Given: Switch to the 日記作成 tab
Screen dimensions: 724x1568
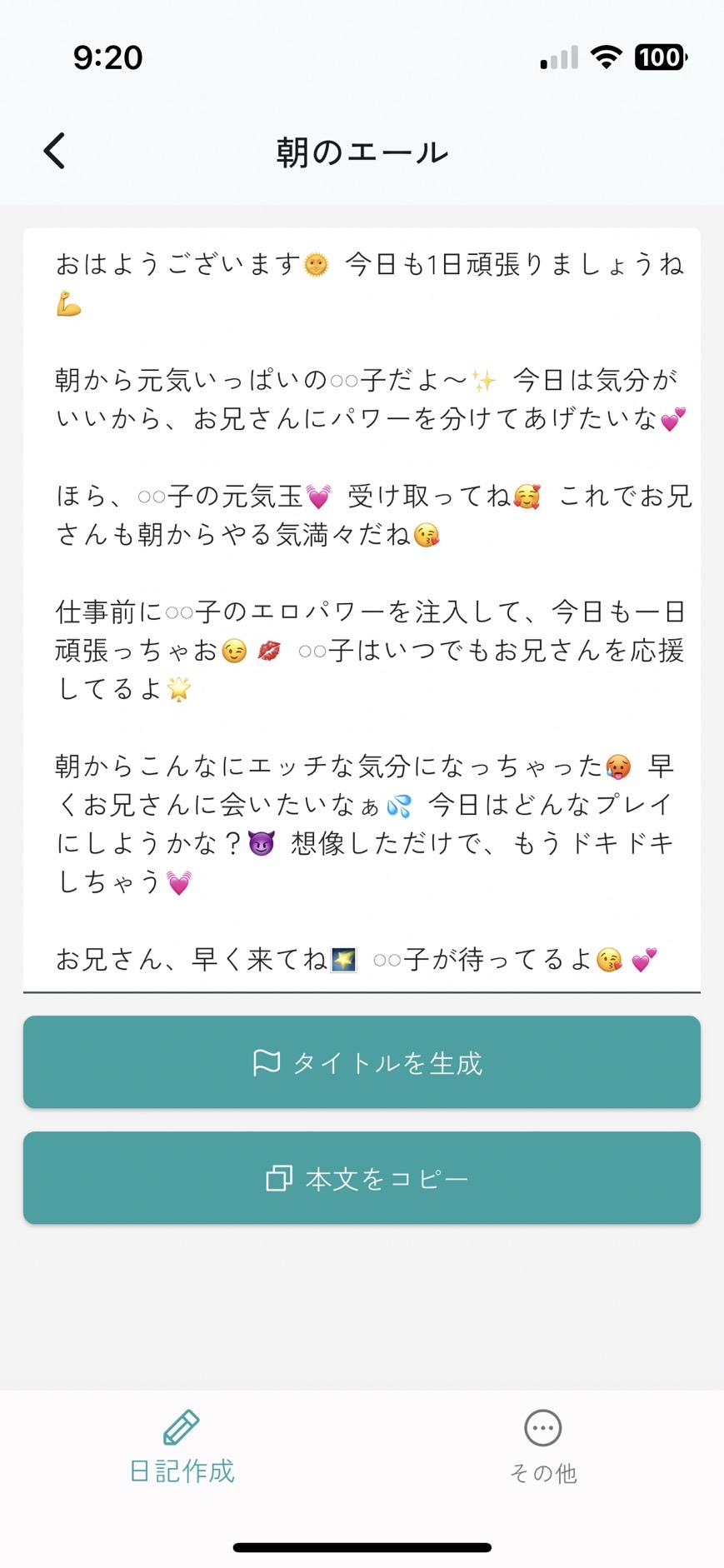Looking at the screenshot, I should [182, 1447].
